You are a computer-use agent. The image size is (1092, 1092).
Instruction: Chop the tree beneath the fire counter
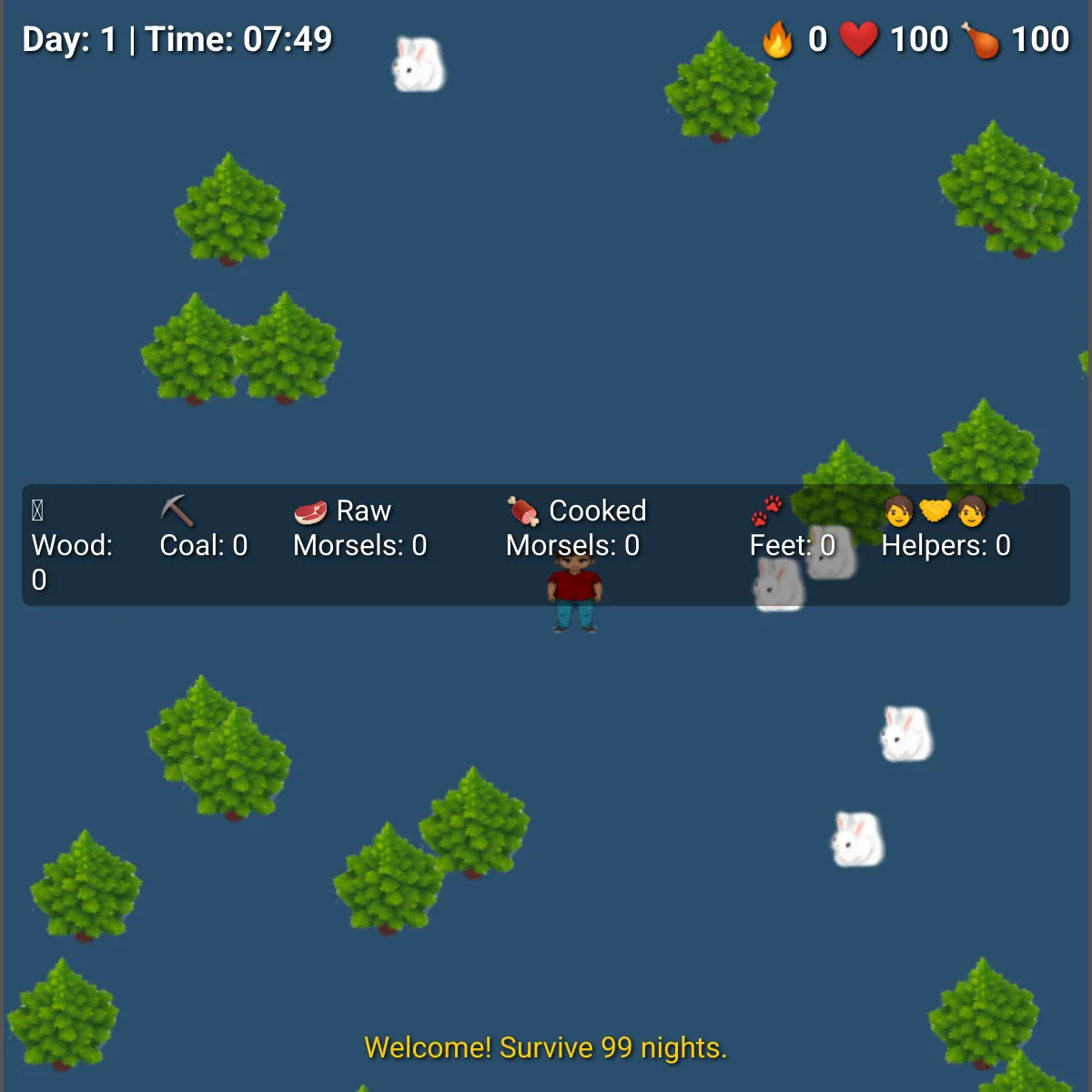tap(720, 89)
